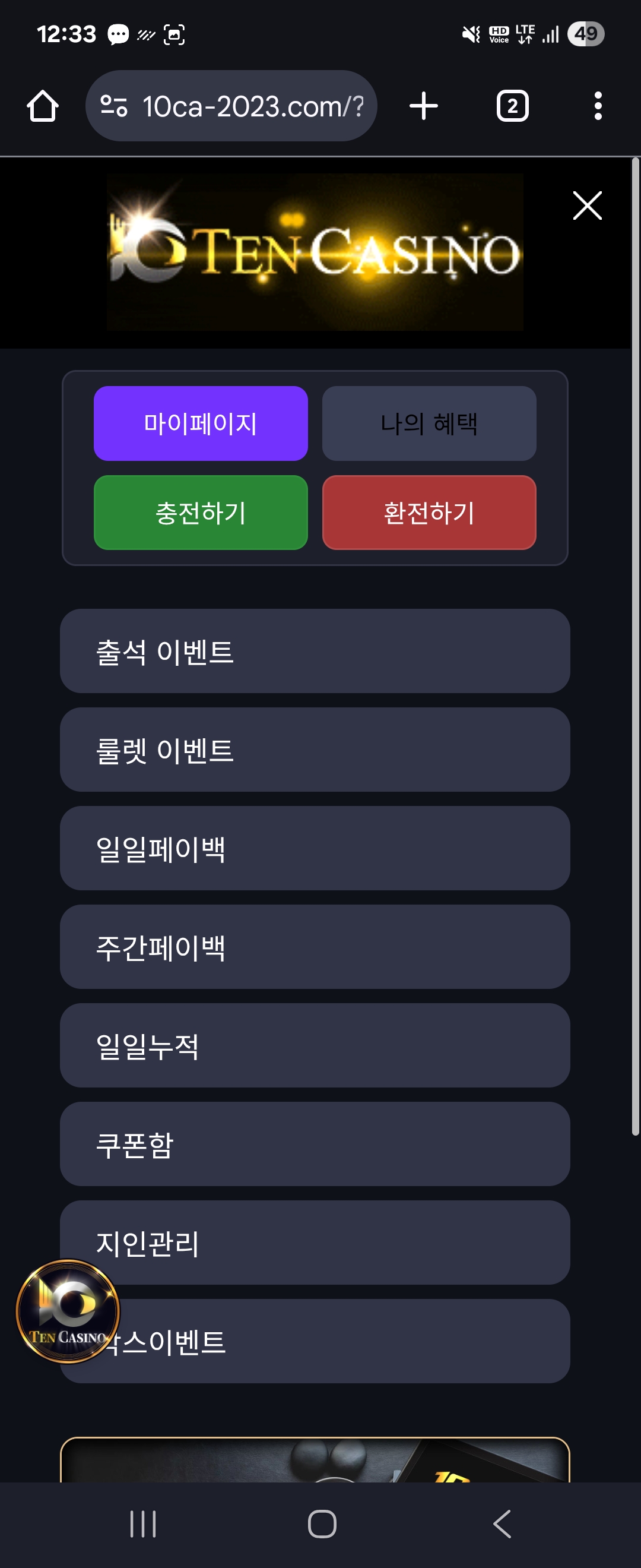The image size is (641, 1568).
Task: Tap the green 충전하기 button
Action: point(201,513)
